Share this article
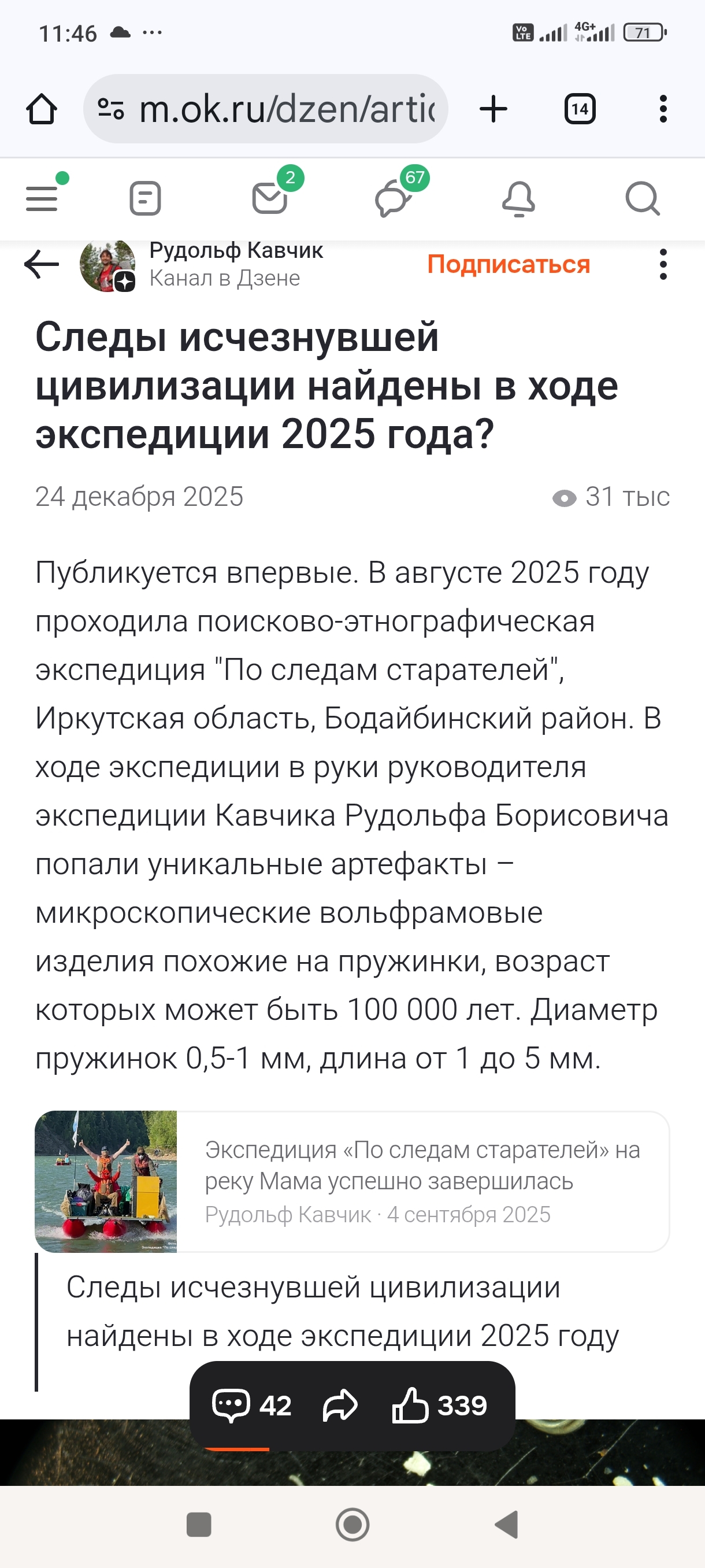705x1568 pixels. [340, 1406]
